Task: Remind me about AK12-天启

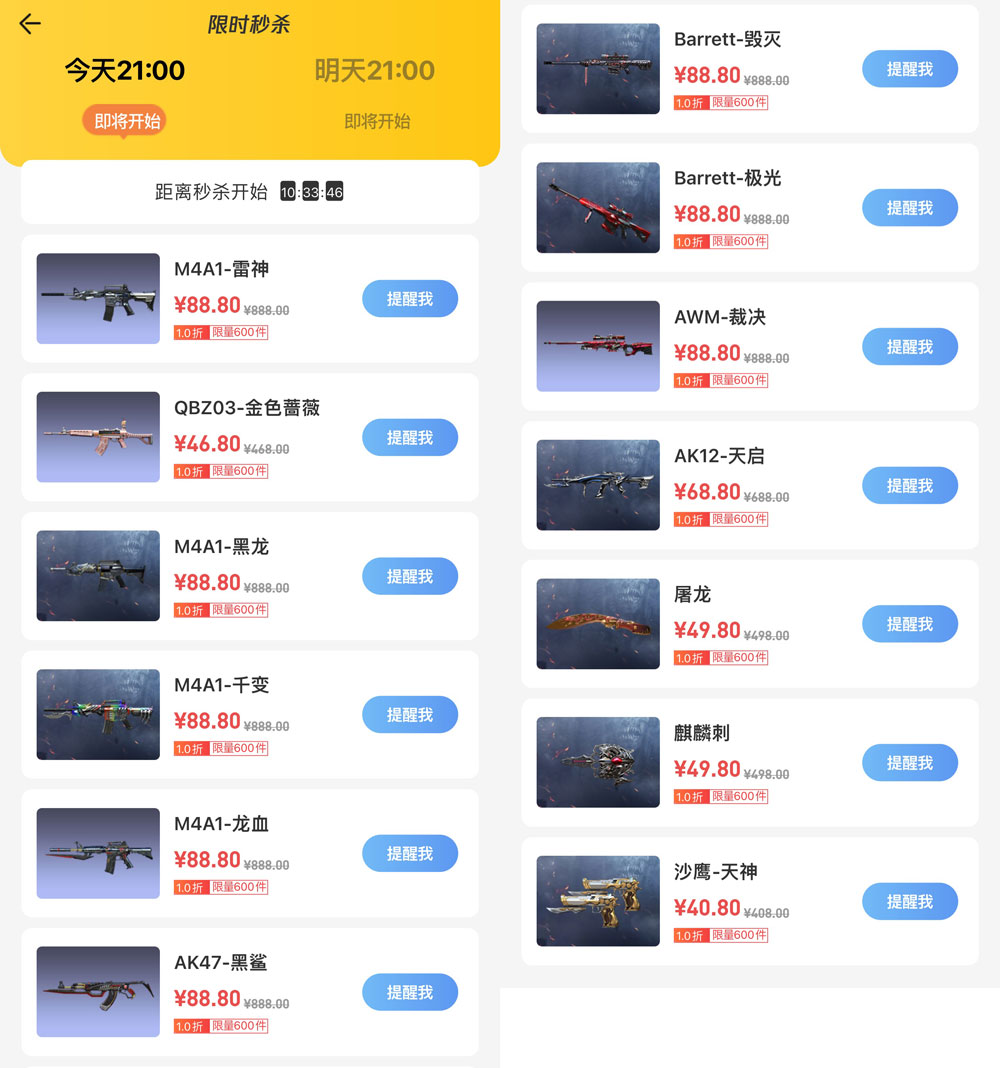Action: (910, 486)
